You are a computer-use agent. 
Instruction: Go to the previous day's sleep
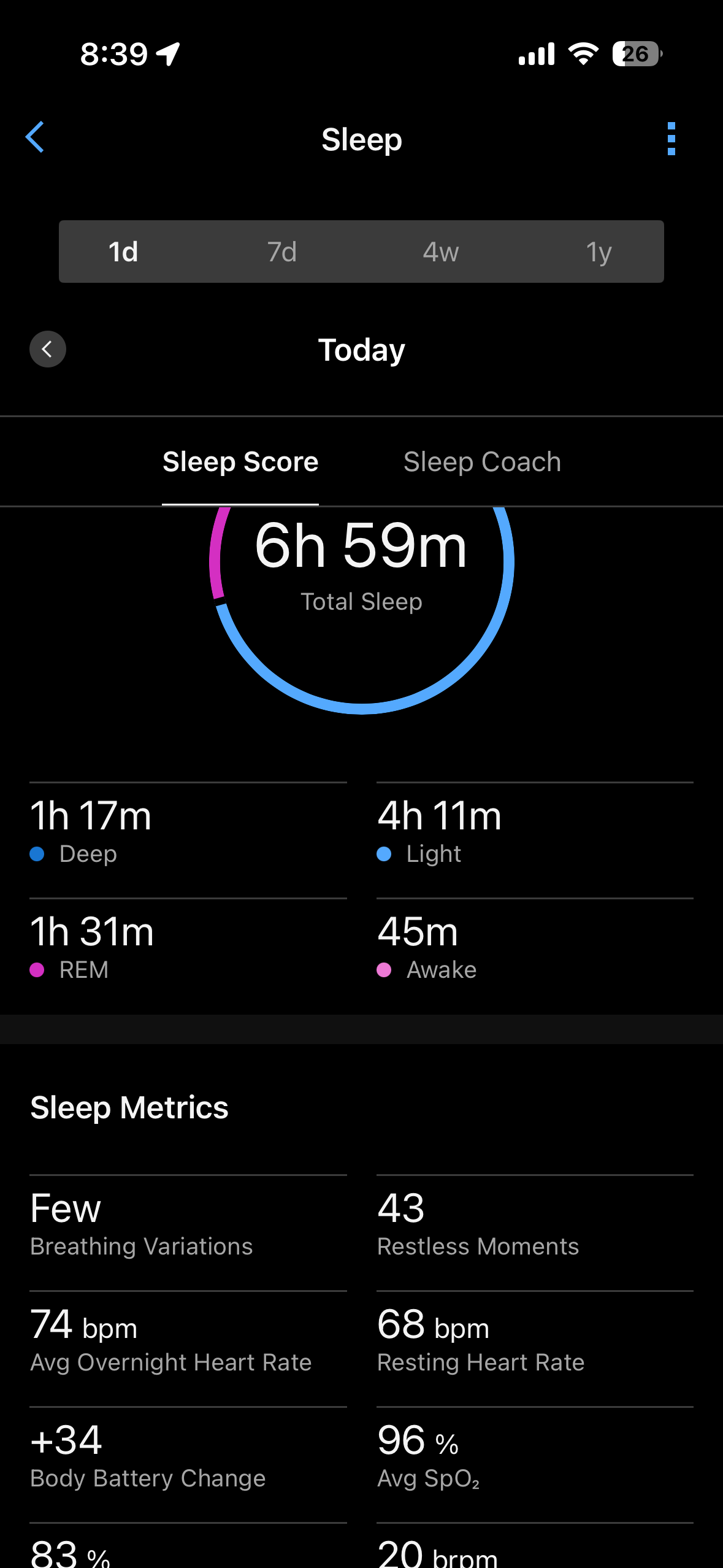[x=48, y=350]
